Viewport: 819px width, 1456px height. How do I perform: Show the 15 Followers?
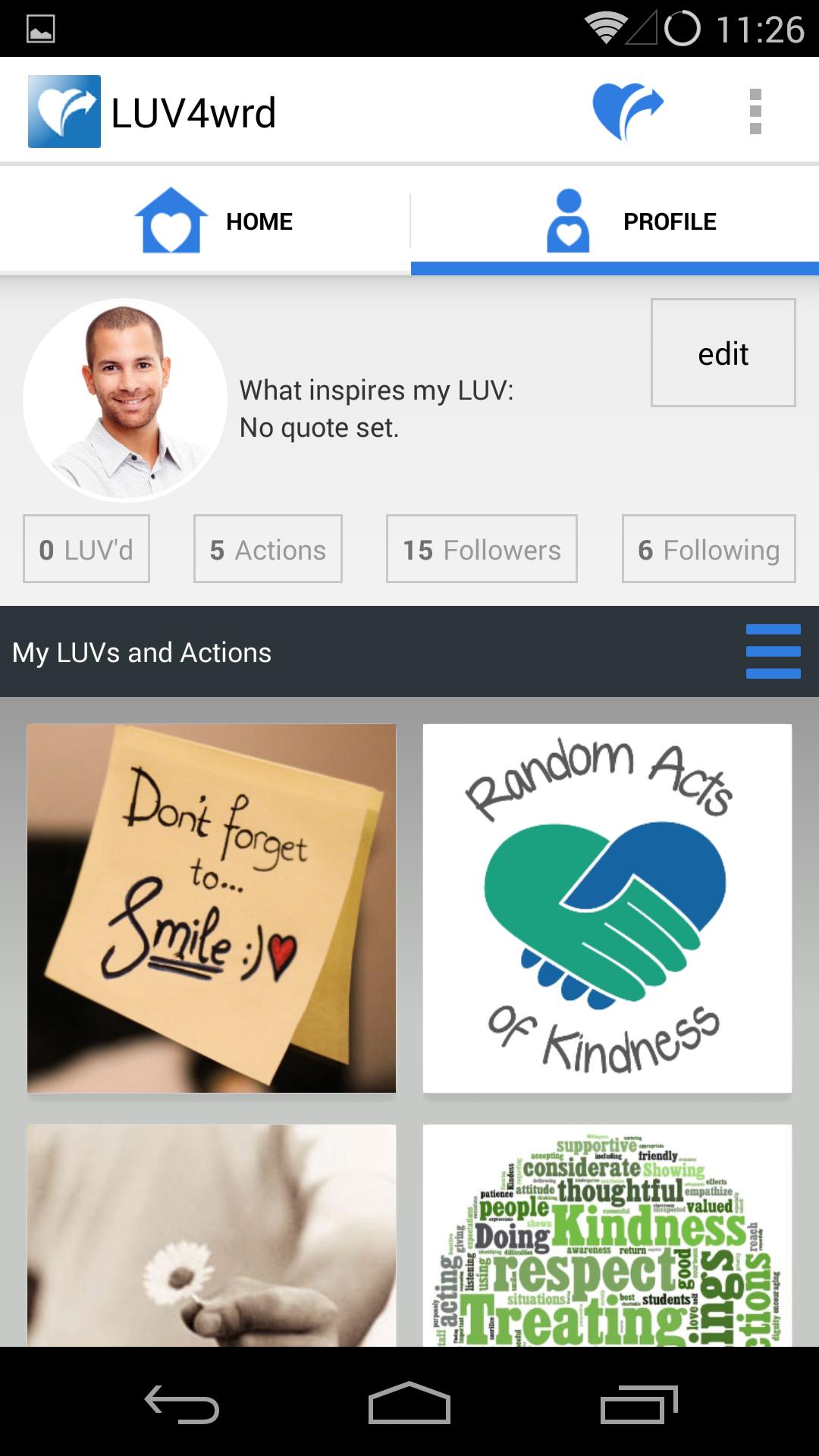click(482, 549)
